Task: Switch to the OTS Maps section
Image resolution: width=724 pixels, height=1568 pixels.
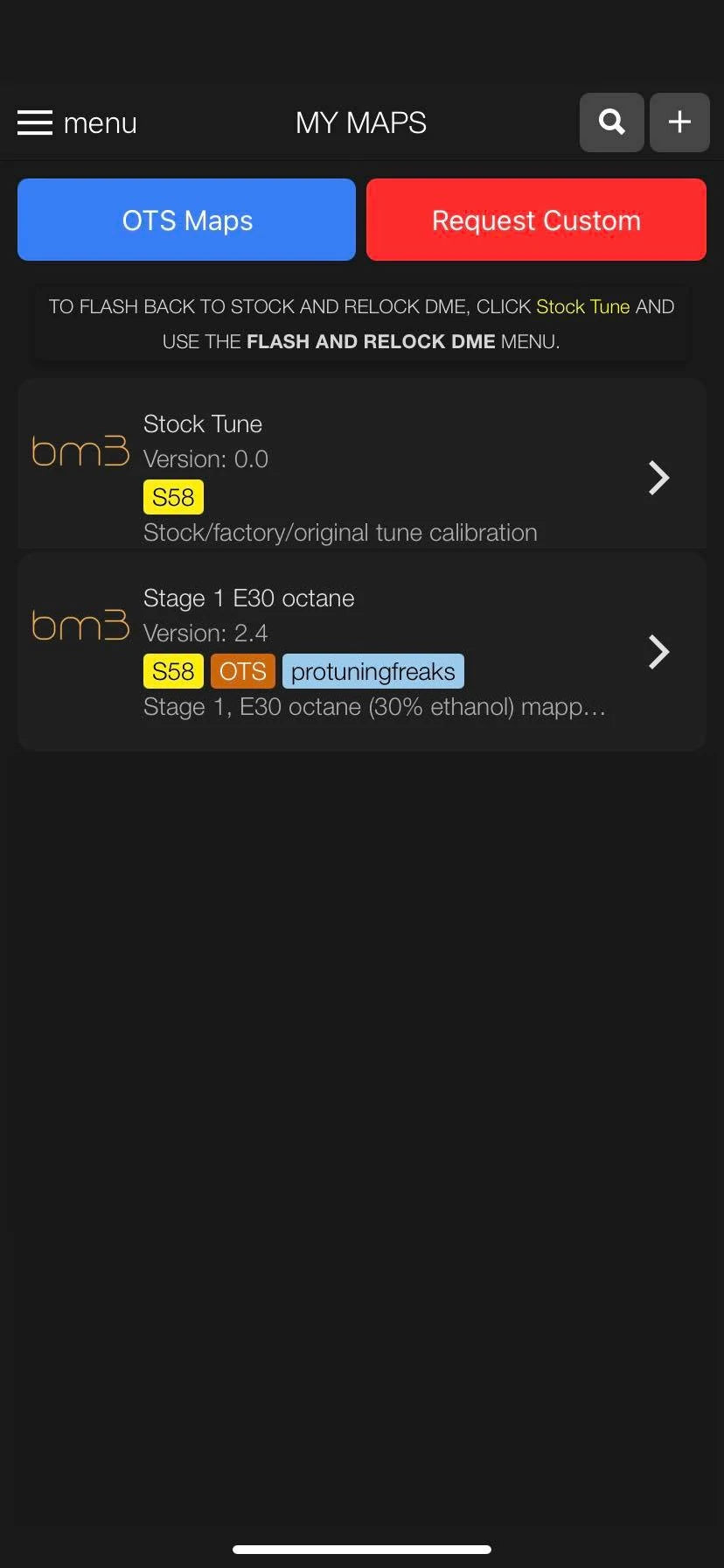Action: tap(186, 220)
